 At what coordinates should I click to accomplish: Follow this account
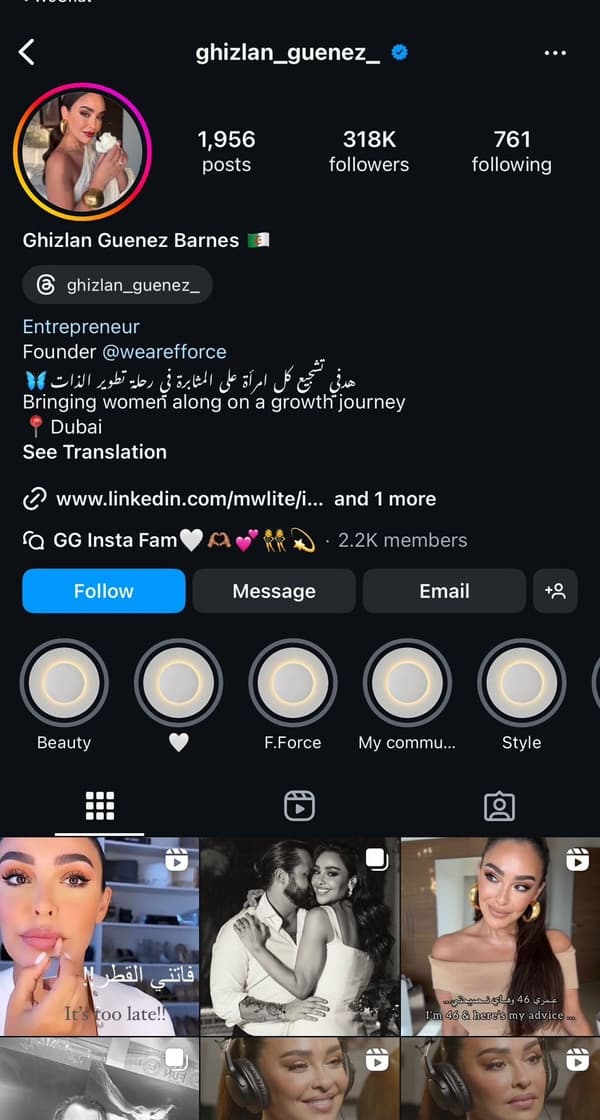click(x=104, y=591)
